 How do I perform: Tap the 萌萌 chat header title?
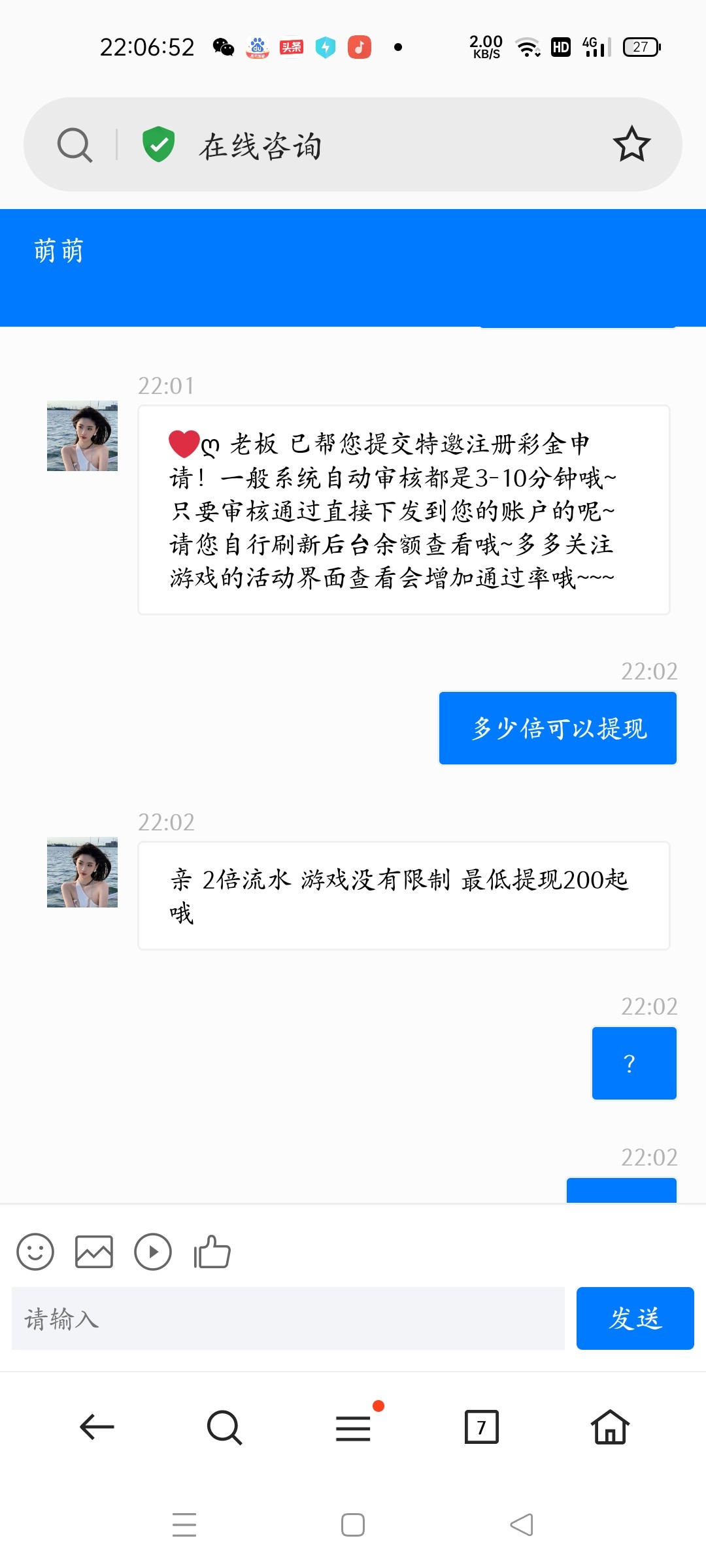[x=58, y=250]
